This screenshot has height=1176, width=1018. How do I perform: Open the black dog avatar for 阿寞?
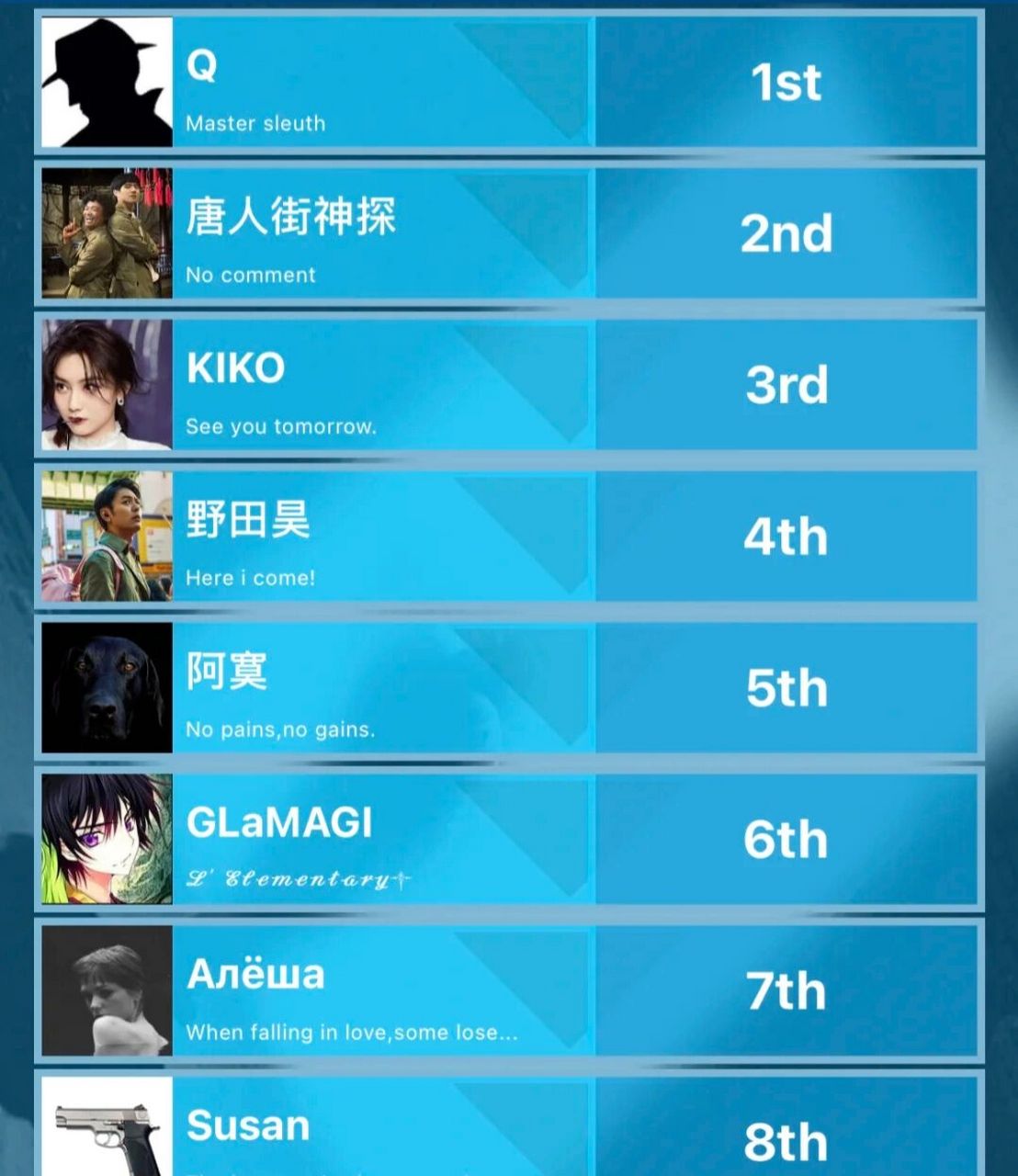104,686
